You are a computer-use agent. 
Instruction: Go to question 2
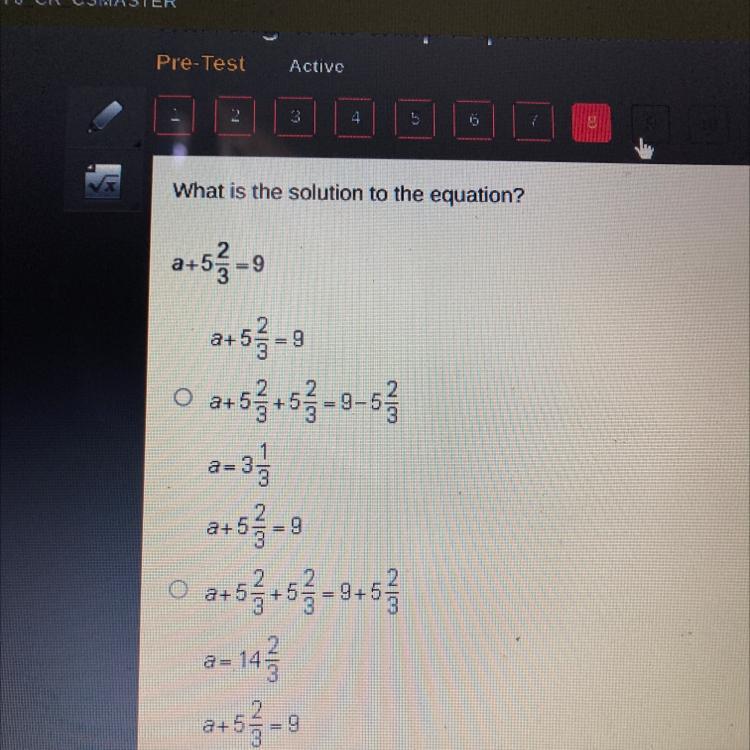coord(234,116)
